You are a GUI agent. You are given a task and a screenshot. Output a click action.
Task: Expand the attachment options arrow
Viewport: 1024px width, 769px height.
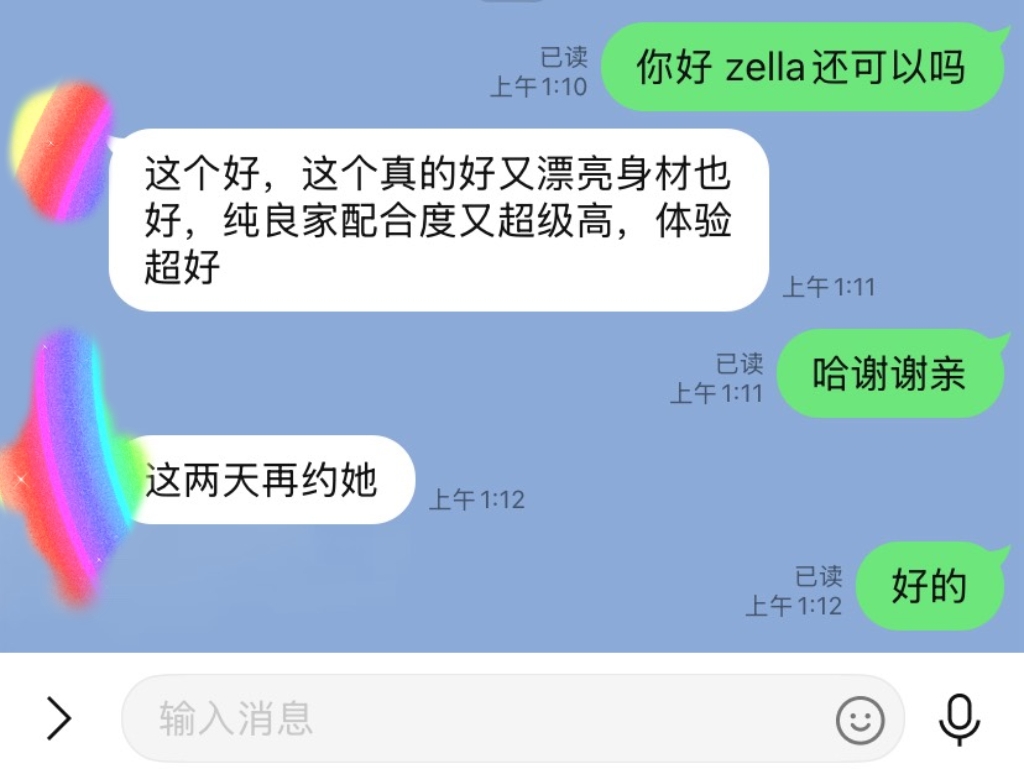pos(59,718)
